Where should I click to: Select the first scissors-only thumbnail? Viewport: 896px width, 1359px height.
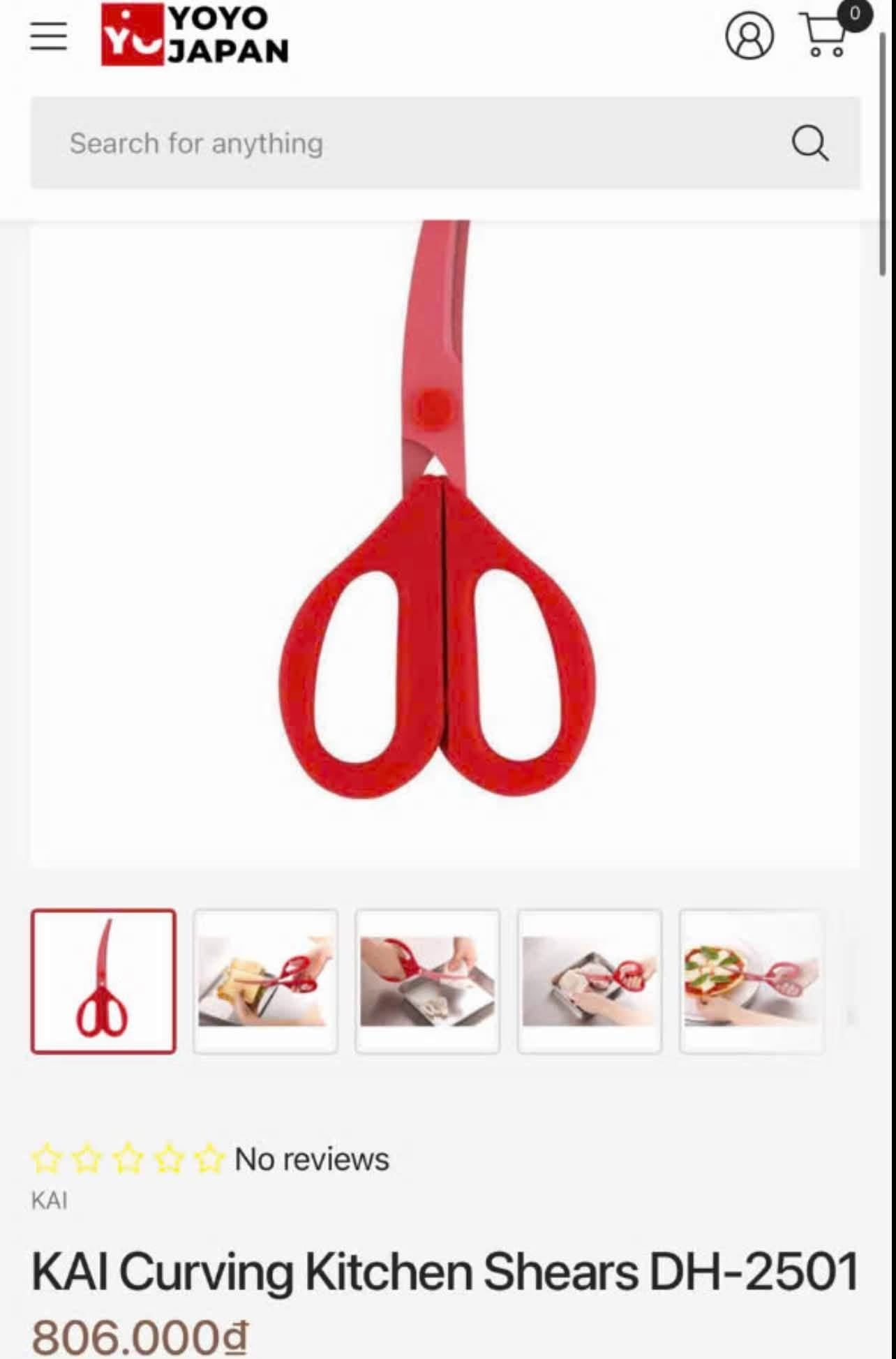(x=103, y=981)
